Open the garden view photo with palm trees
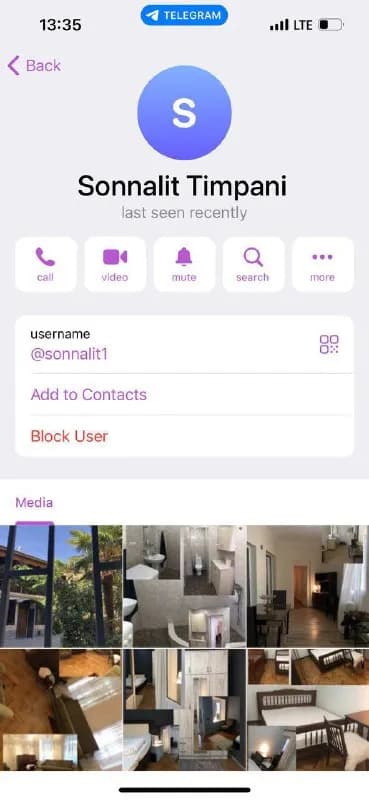369x800 pixels. pos(61,586)
